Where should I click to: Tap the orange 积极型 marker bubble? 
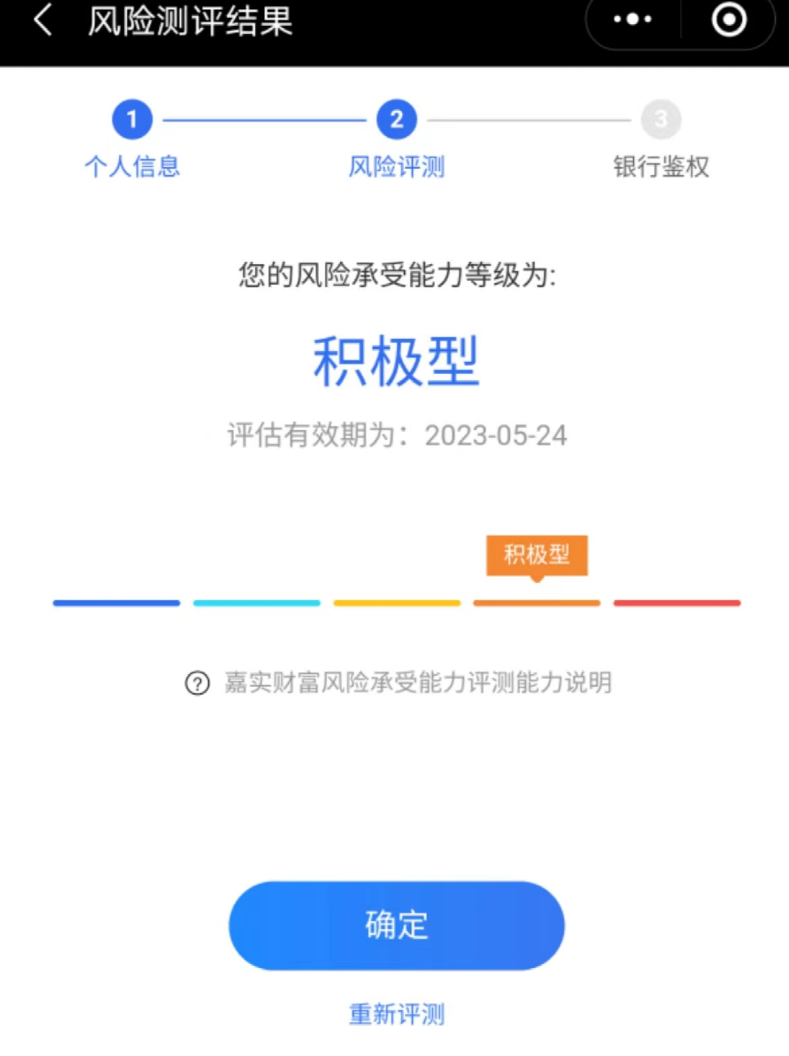point(536,556)
